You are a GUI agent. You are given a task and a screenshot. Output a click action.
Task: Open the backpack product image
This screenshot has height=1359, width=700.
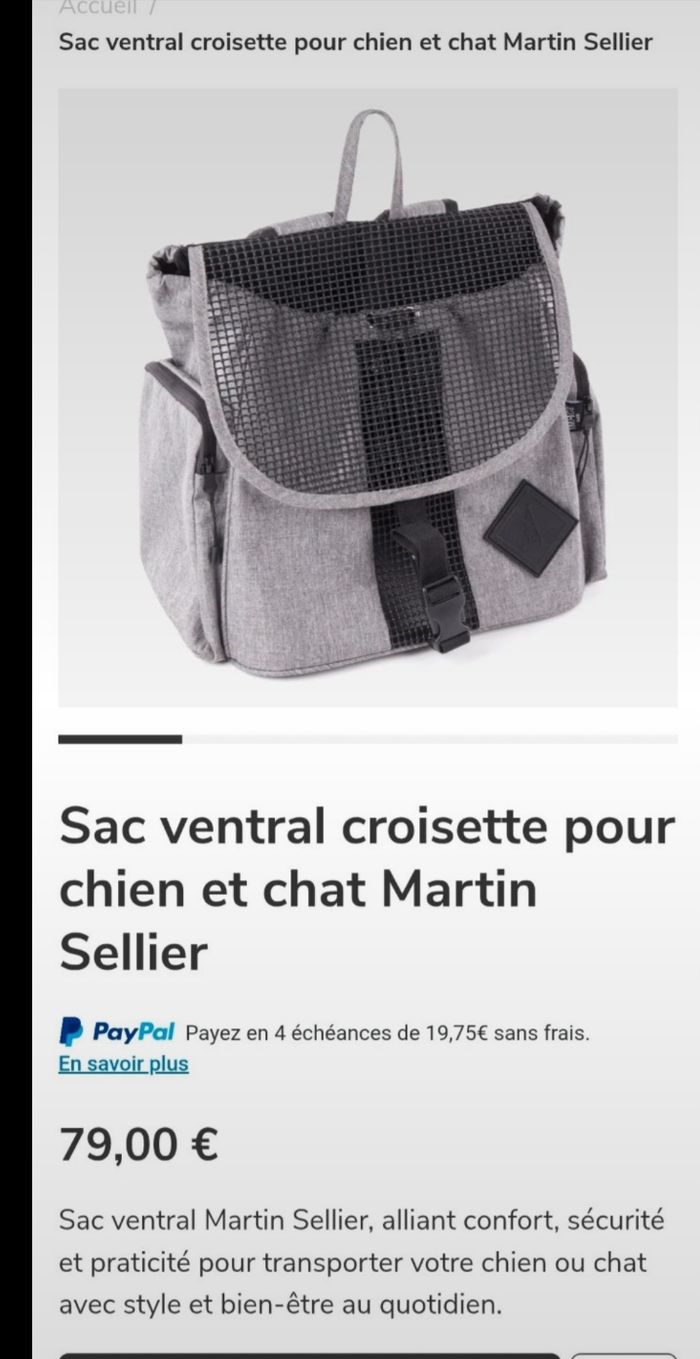(x=368, y=398)
